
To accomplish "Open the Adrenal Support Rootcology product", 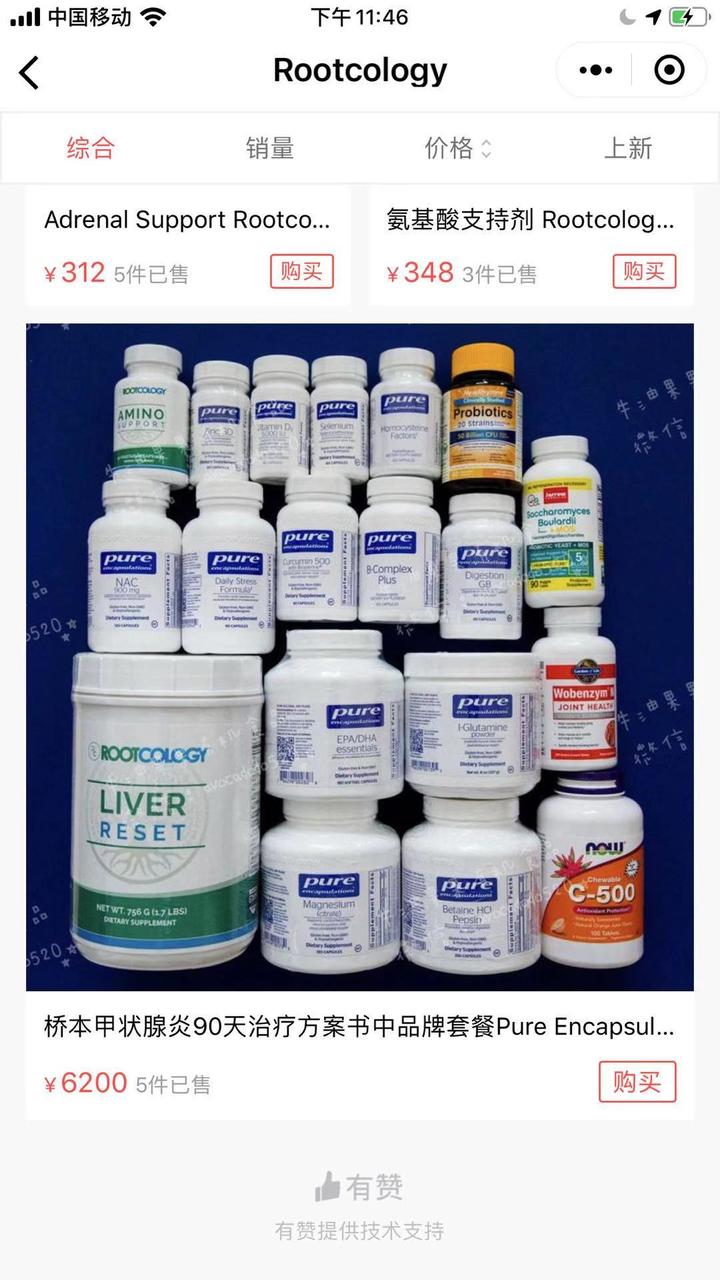I will 187,220.
